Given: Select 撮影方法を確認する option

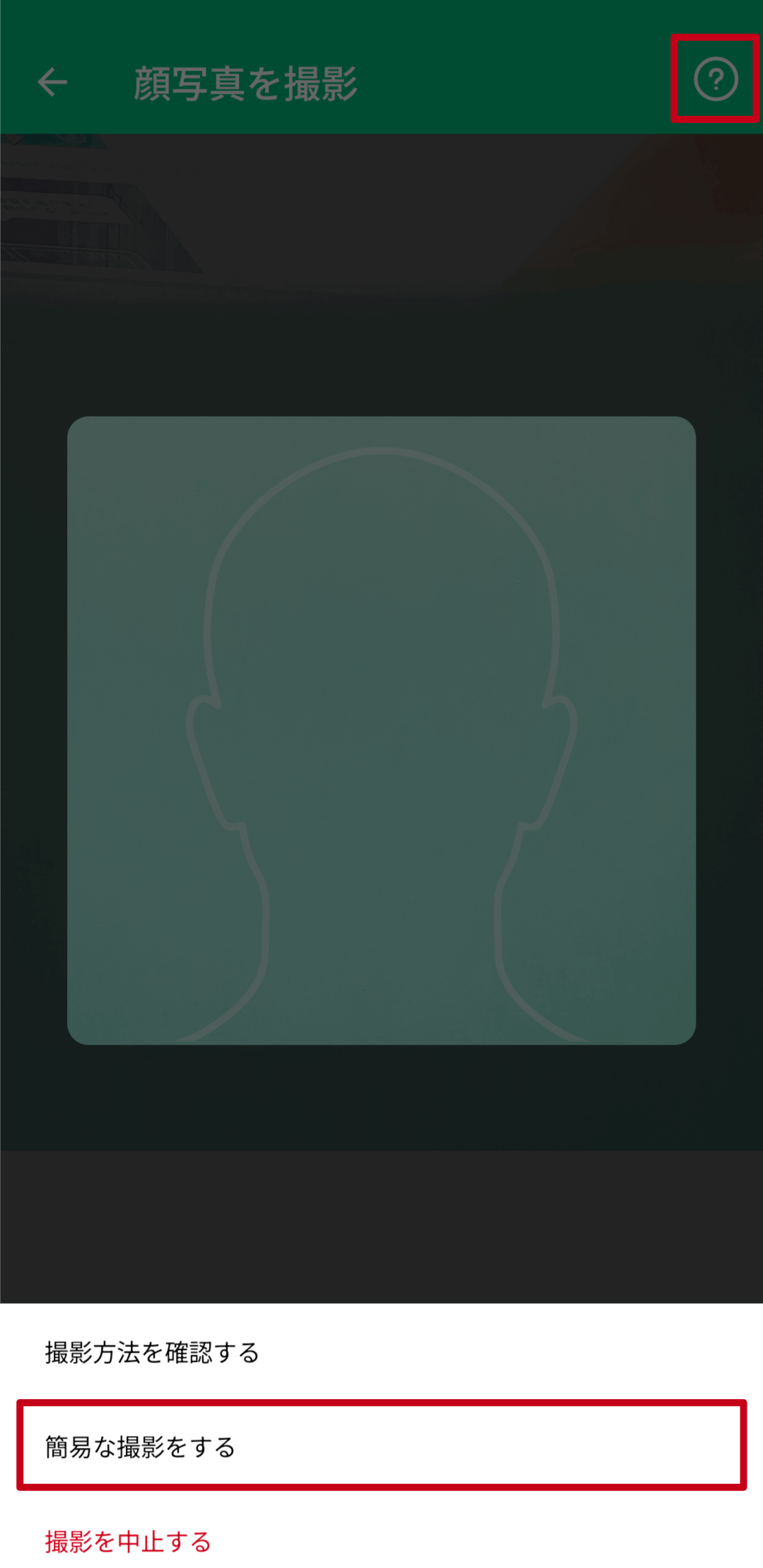Looking at the screenshot, I should (x=152, y=1352).
